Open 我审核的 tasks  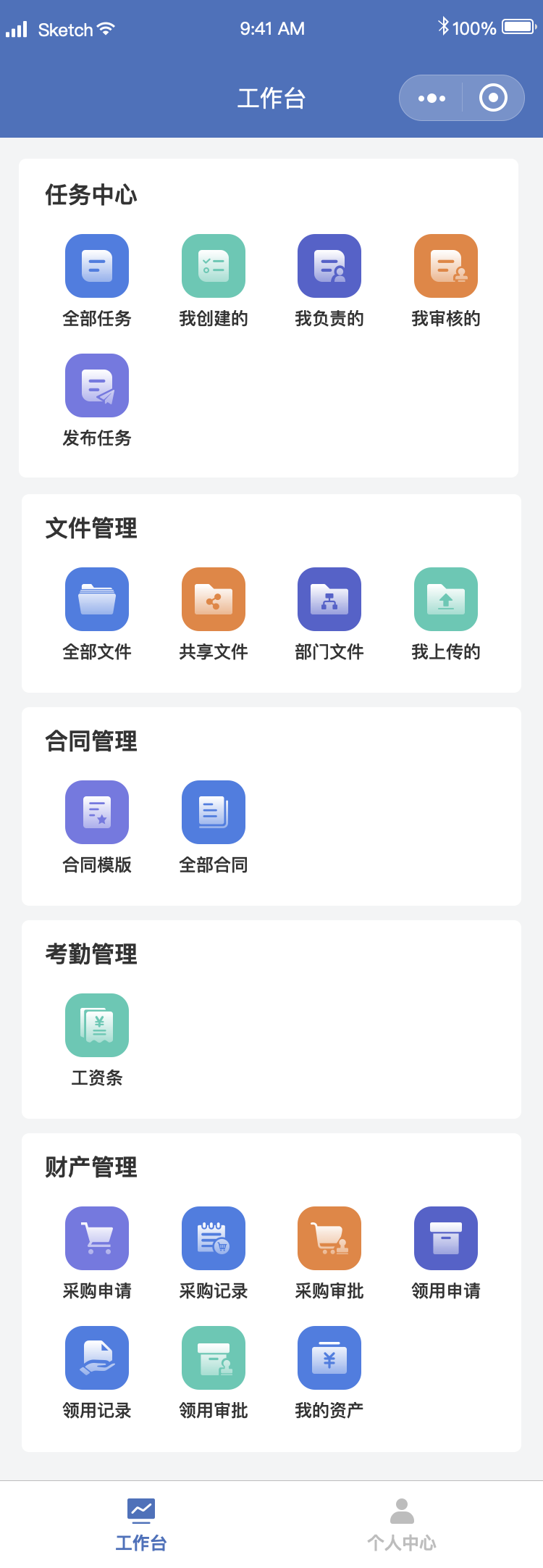point(445,266)
